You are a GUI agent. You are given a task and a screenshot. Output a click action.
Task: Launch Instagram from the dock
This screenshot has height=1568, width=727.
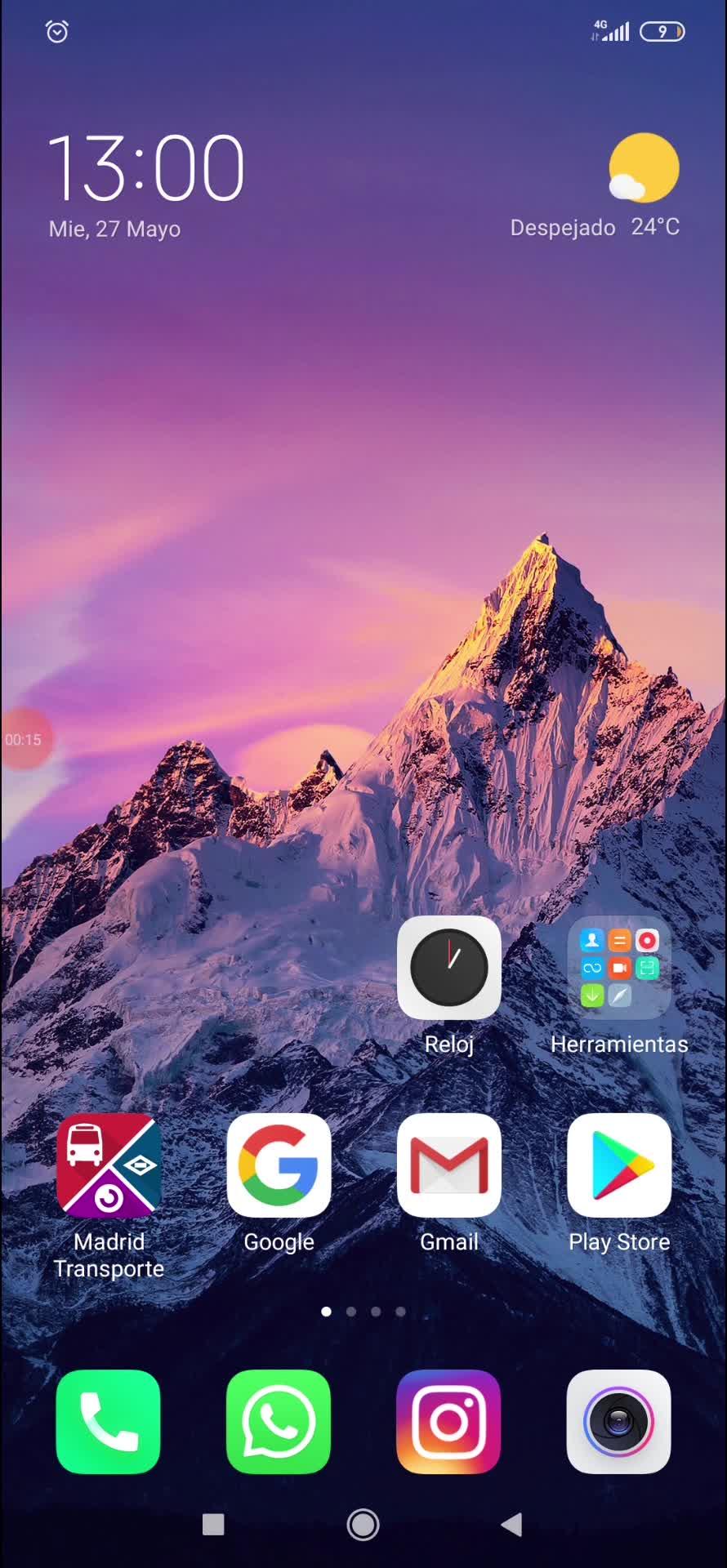(x=448, y=1422)
